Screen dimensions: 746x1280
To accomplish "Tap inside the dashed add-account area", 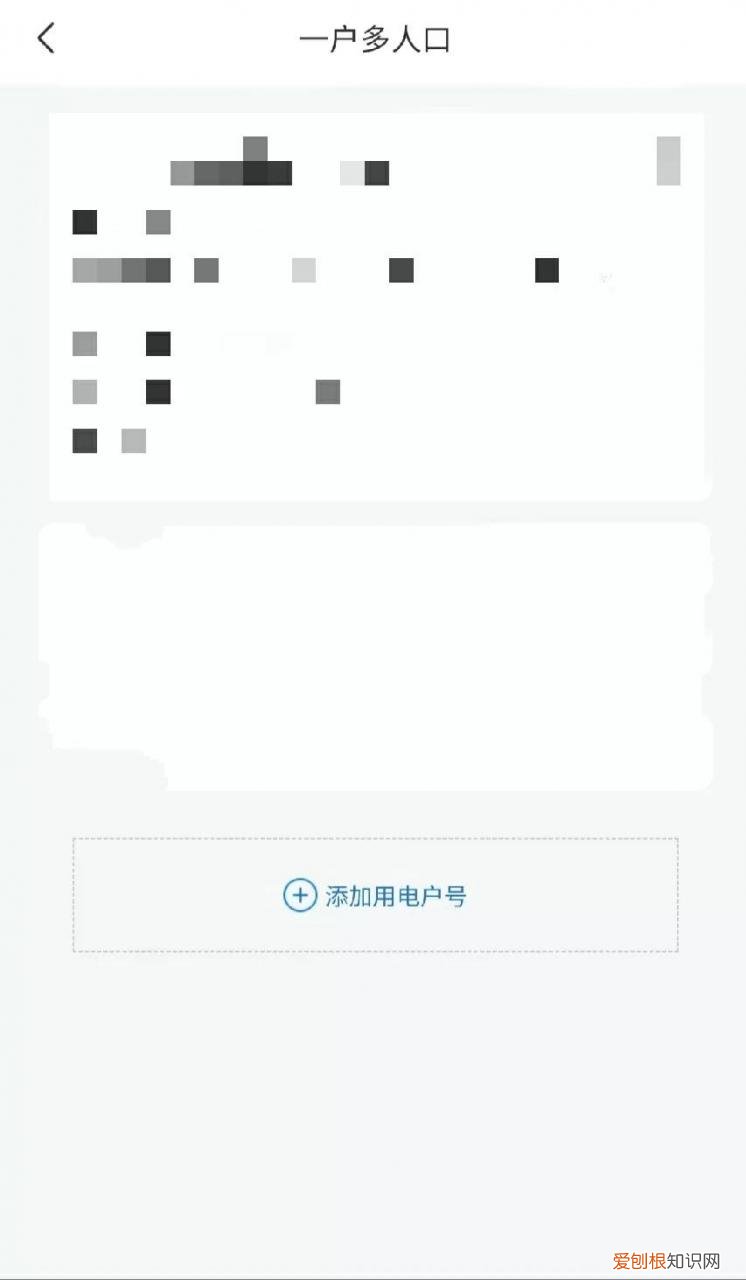I will pos(373,895).
